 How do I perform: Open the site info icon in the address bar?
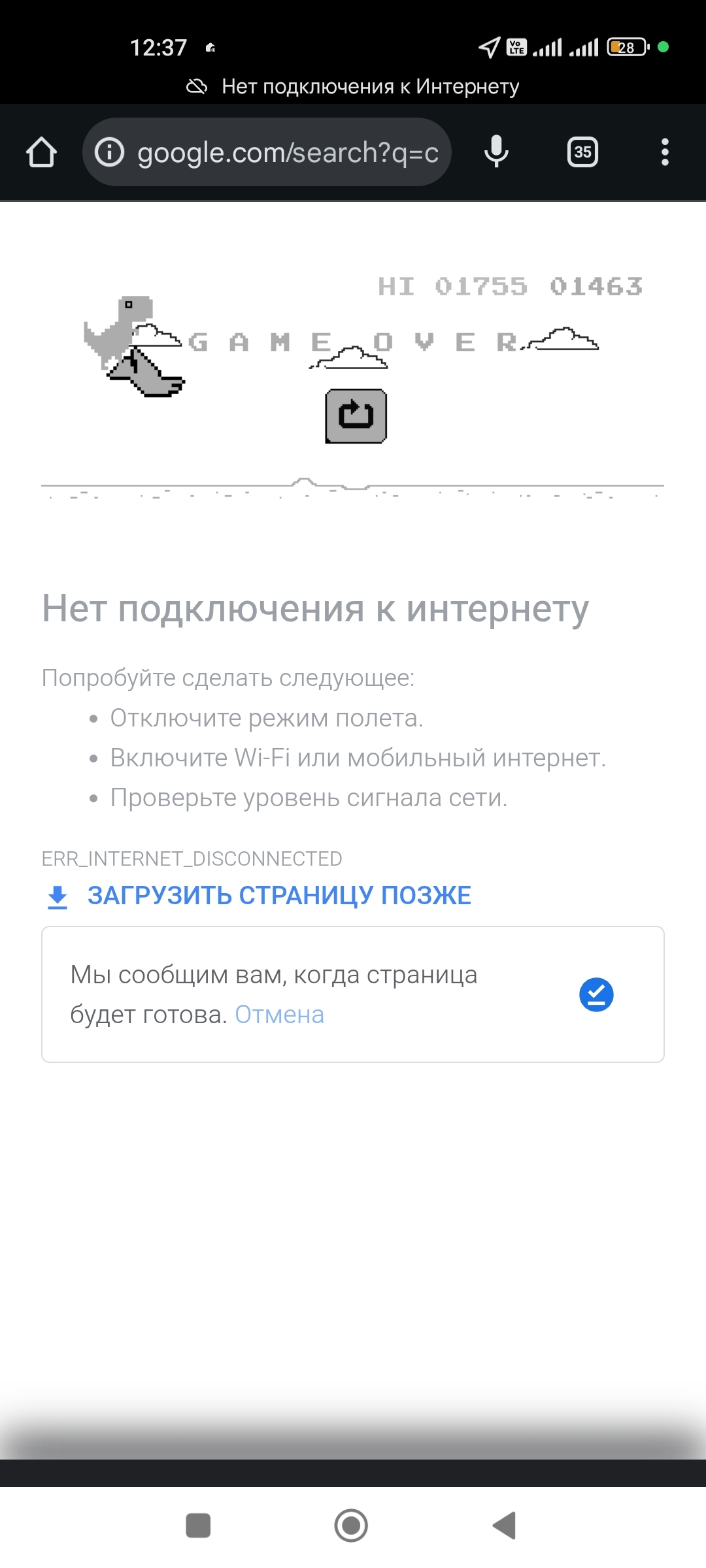(109, 152)
